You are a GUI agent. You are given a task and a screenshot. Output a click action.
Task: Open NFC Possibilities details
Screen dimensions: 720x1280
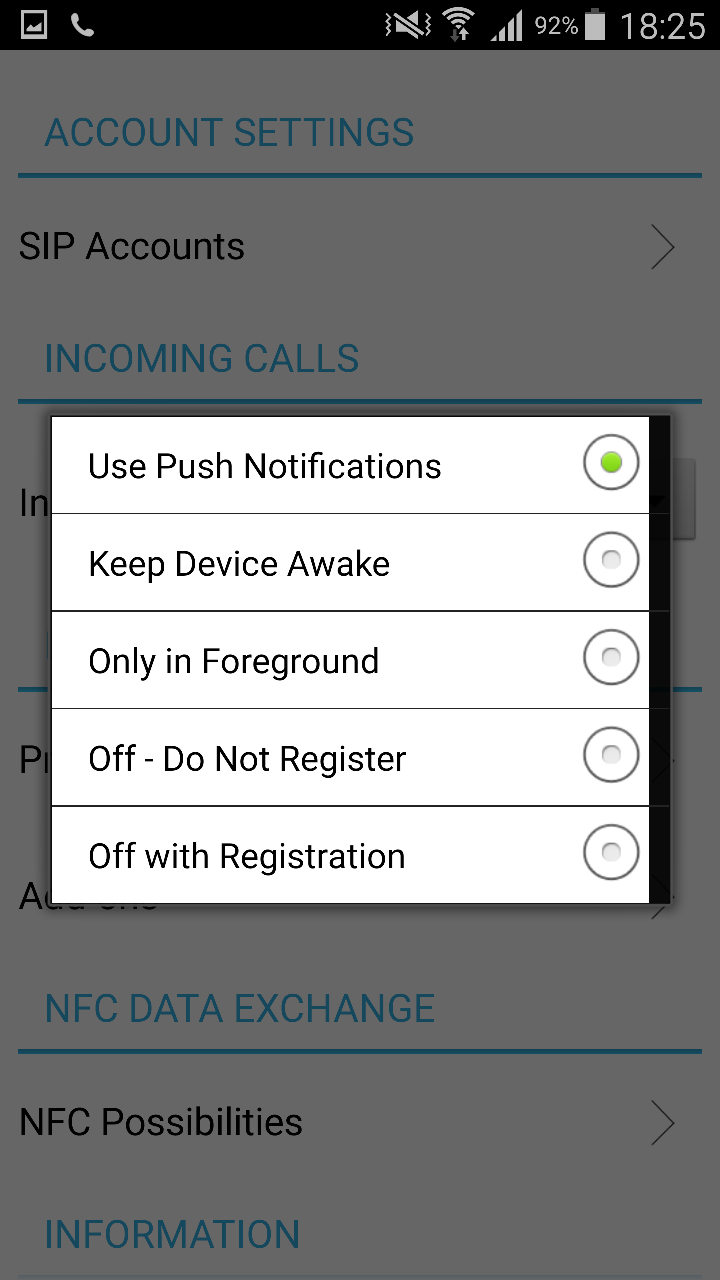pyautogui.click(x=360, y=1122)
